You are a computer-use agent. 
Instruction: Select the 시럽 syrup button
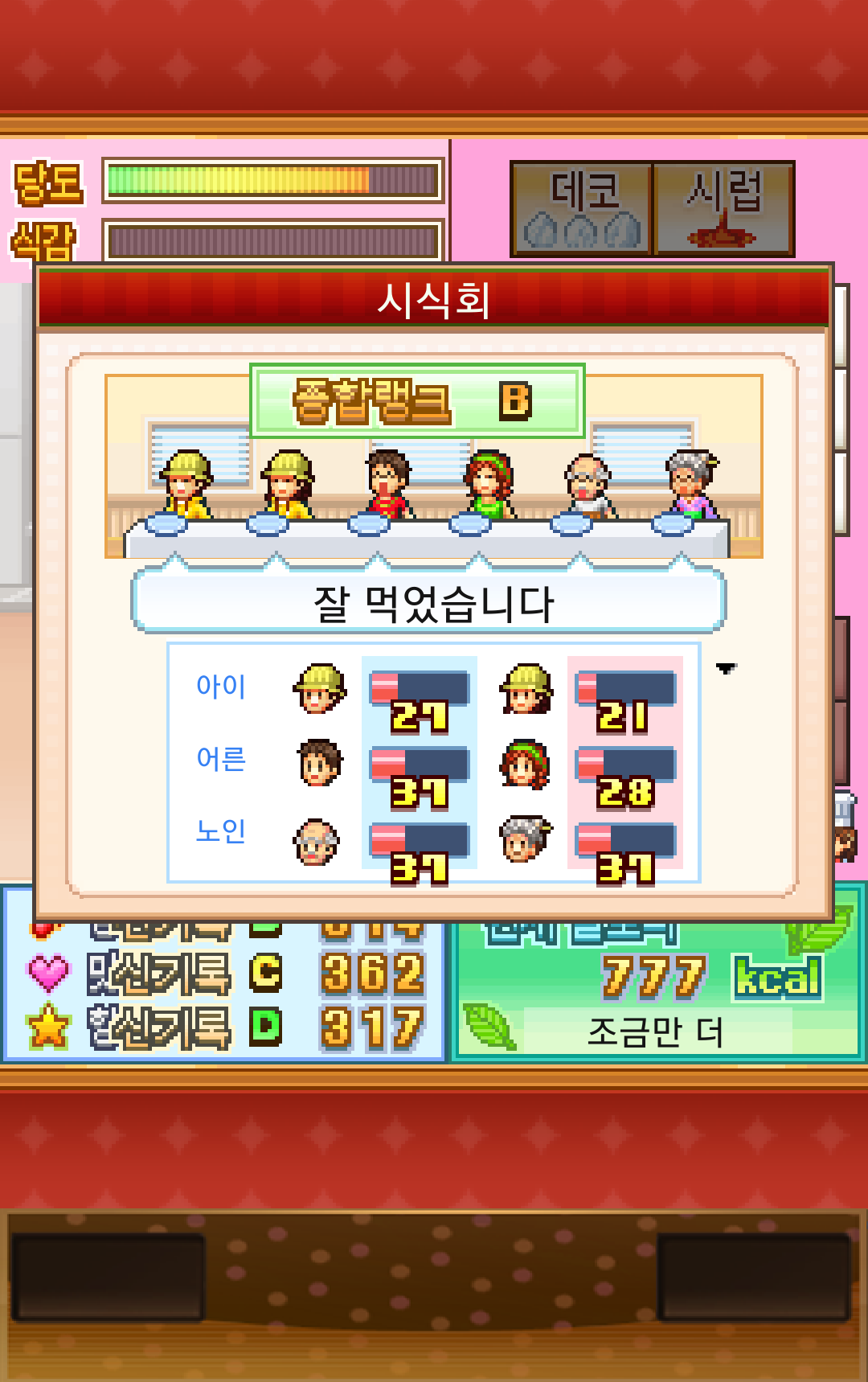[723, 209]
